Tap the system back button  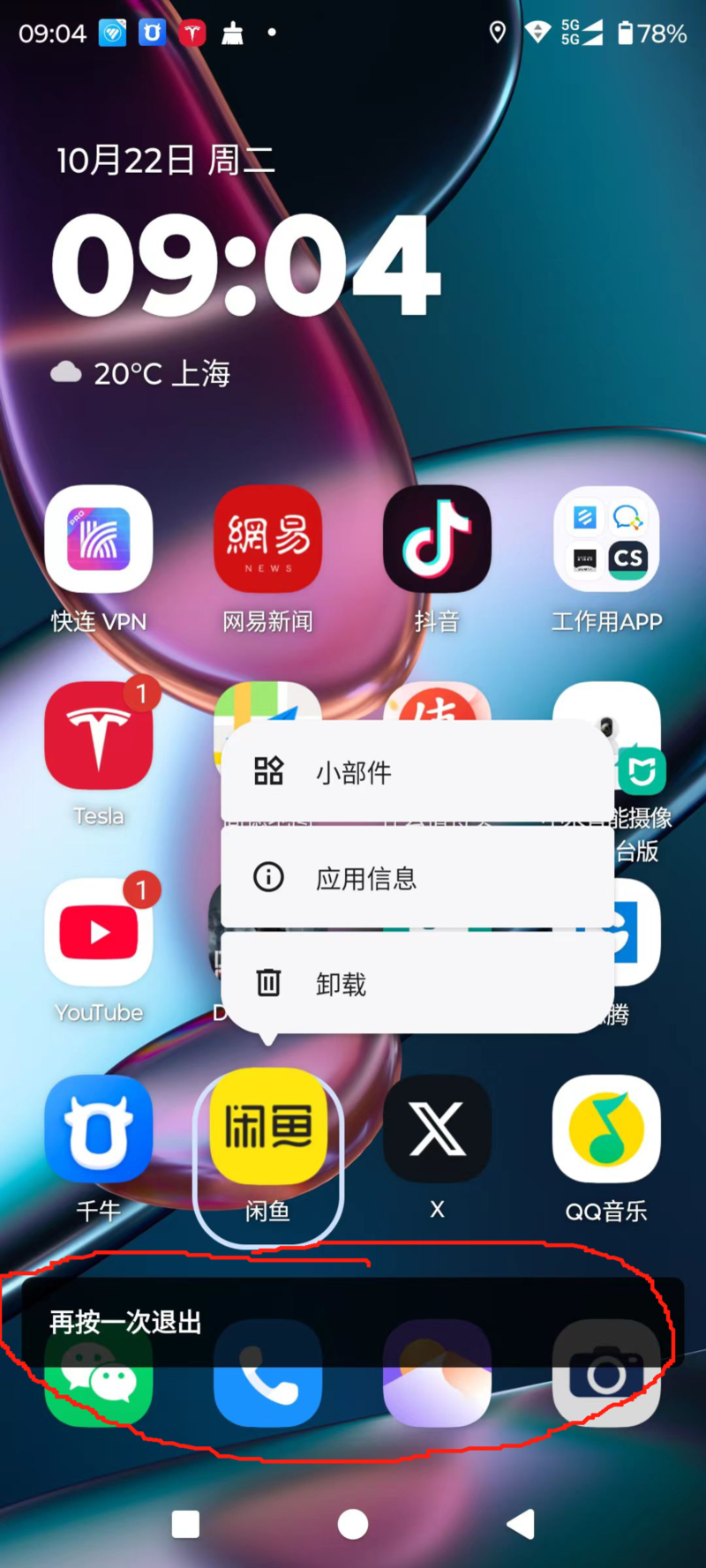tap(521, 1524)
